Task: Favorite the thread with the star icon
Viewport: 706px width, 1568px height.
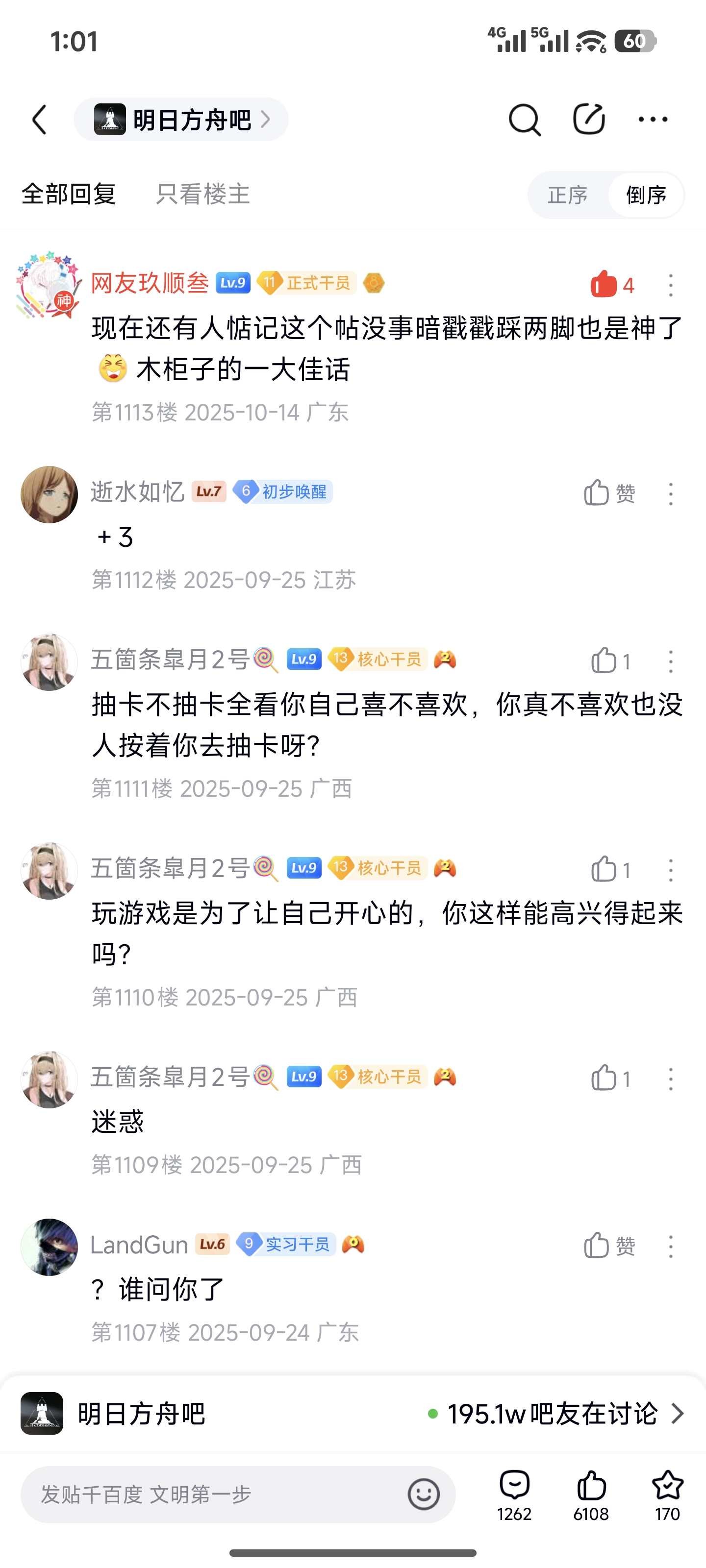Action: pos(667,1494)
